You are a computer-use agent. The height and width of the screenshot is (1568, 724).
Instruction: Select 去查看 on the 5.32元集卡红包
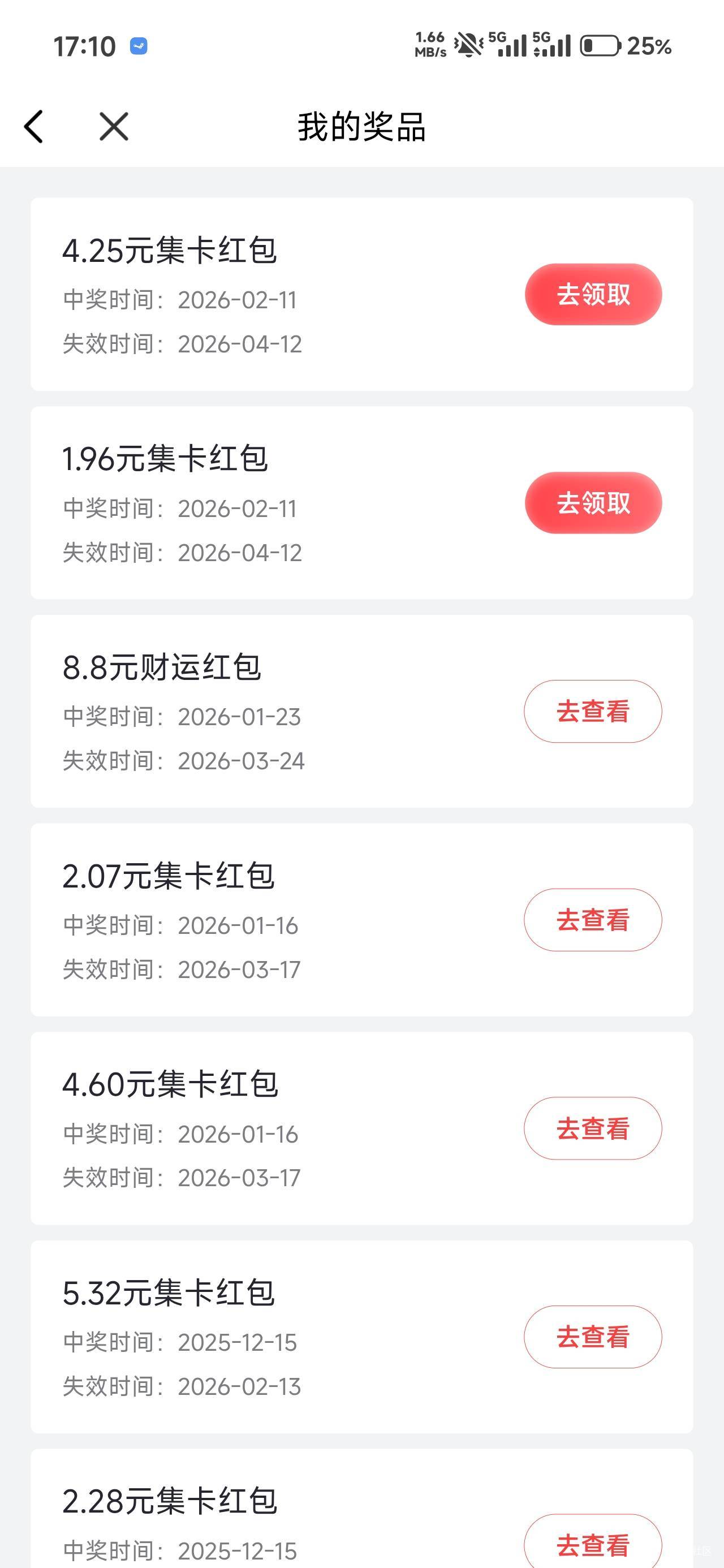(x=593, y=1337)
